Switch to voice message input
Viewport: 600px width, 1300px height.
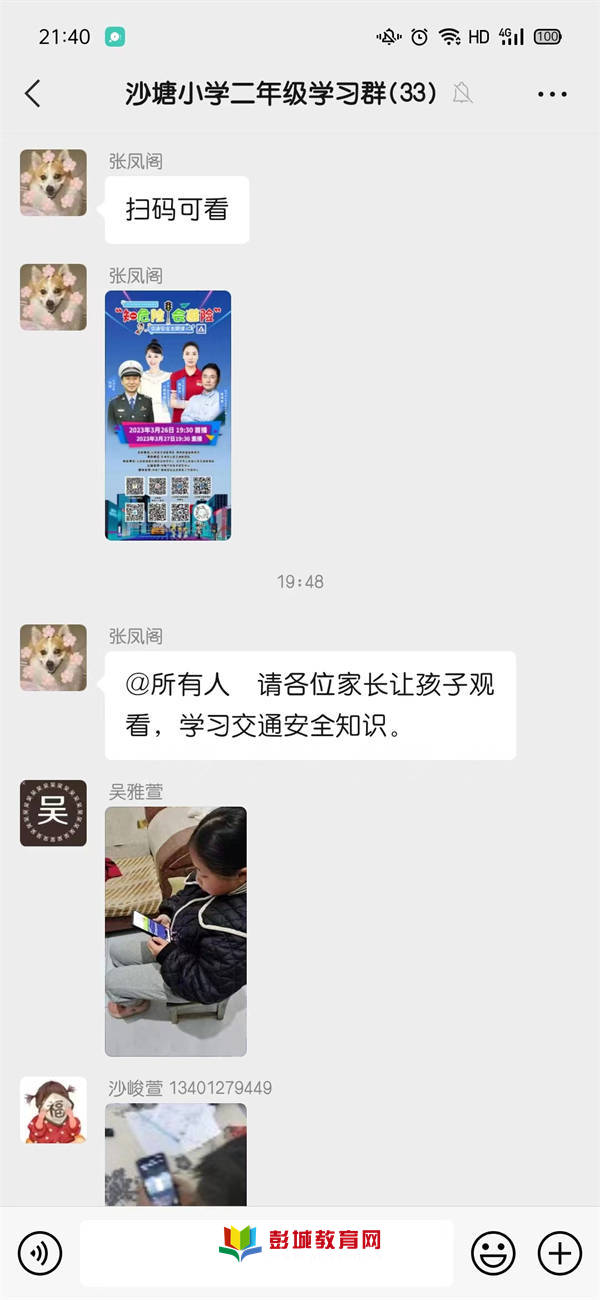point(40,1253)
